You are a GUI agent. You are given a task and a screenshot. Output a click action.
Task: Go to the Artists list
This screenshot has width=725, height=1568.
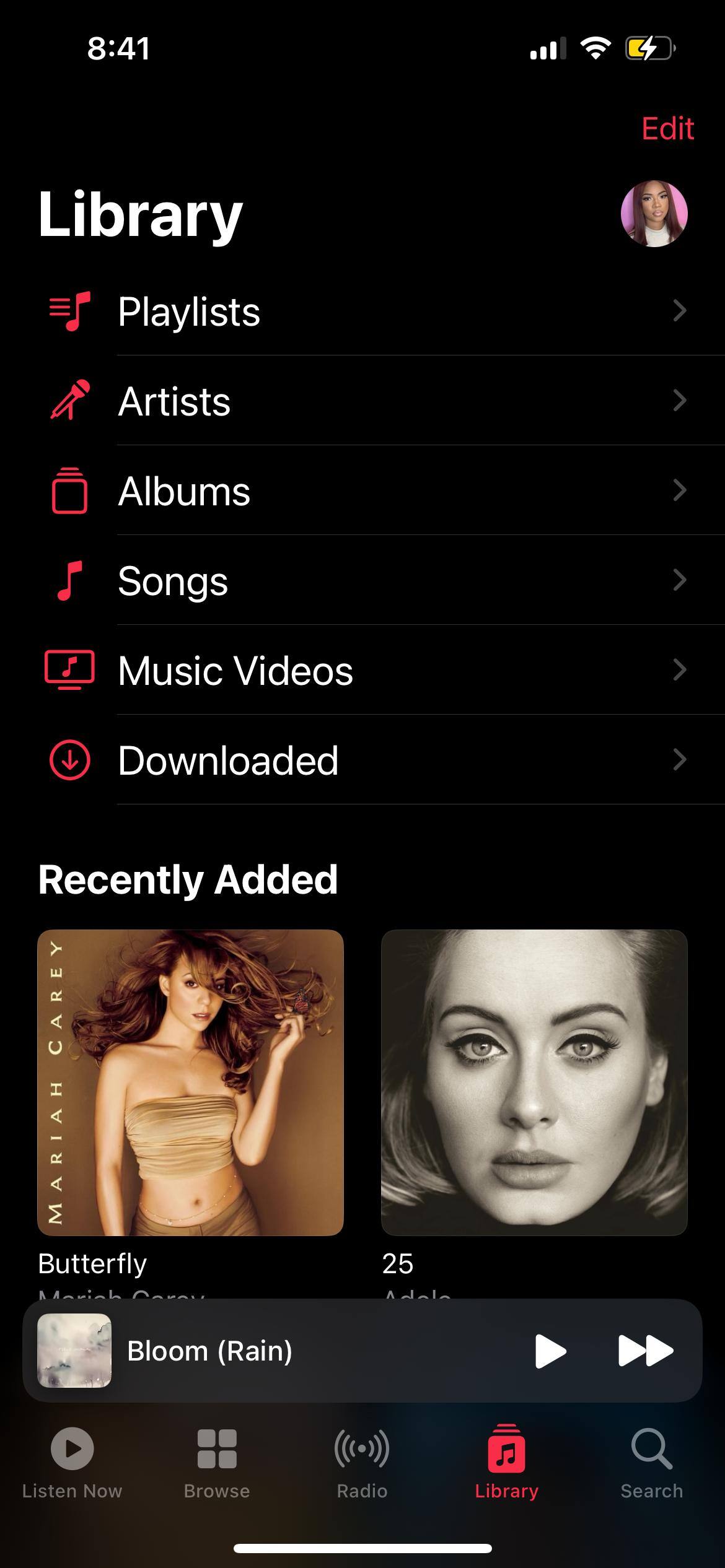[372, 401]
